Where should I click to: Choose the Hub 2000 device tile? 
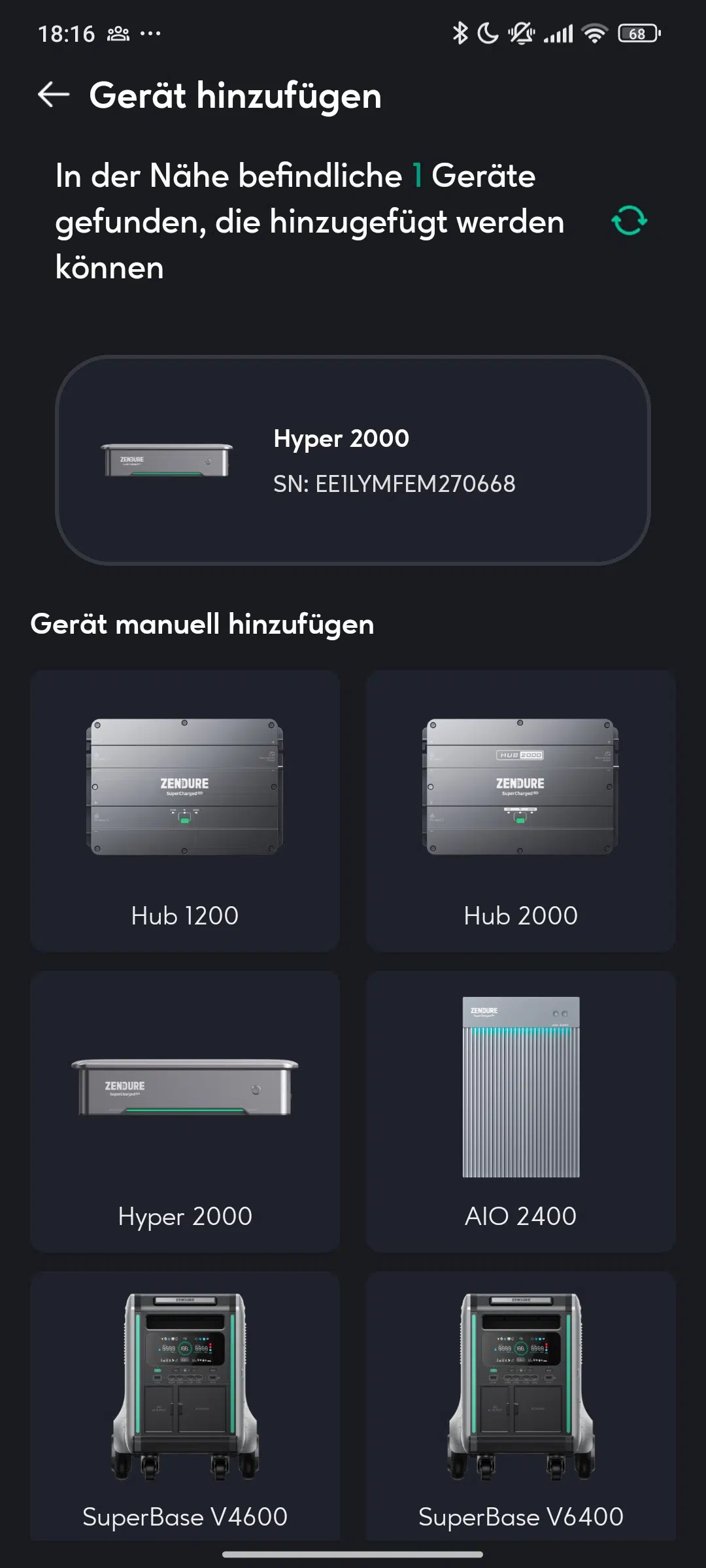click(x=521, y=810)
